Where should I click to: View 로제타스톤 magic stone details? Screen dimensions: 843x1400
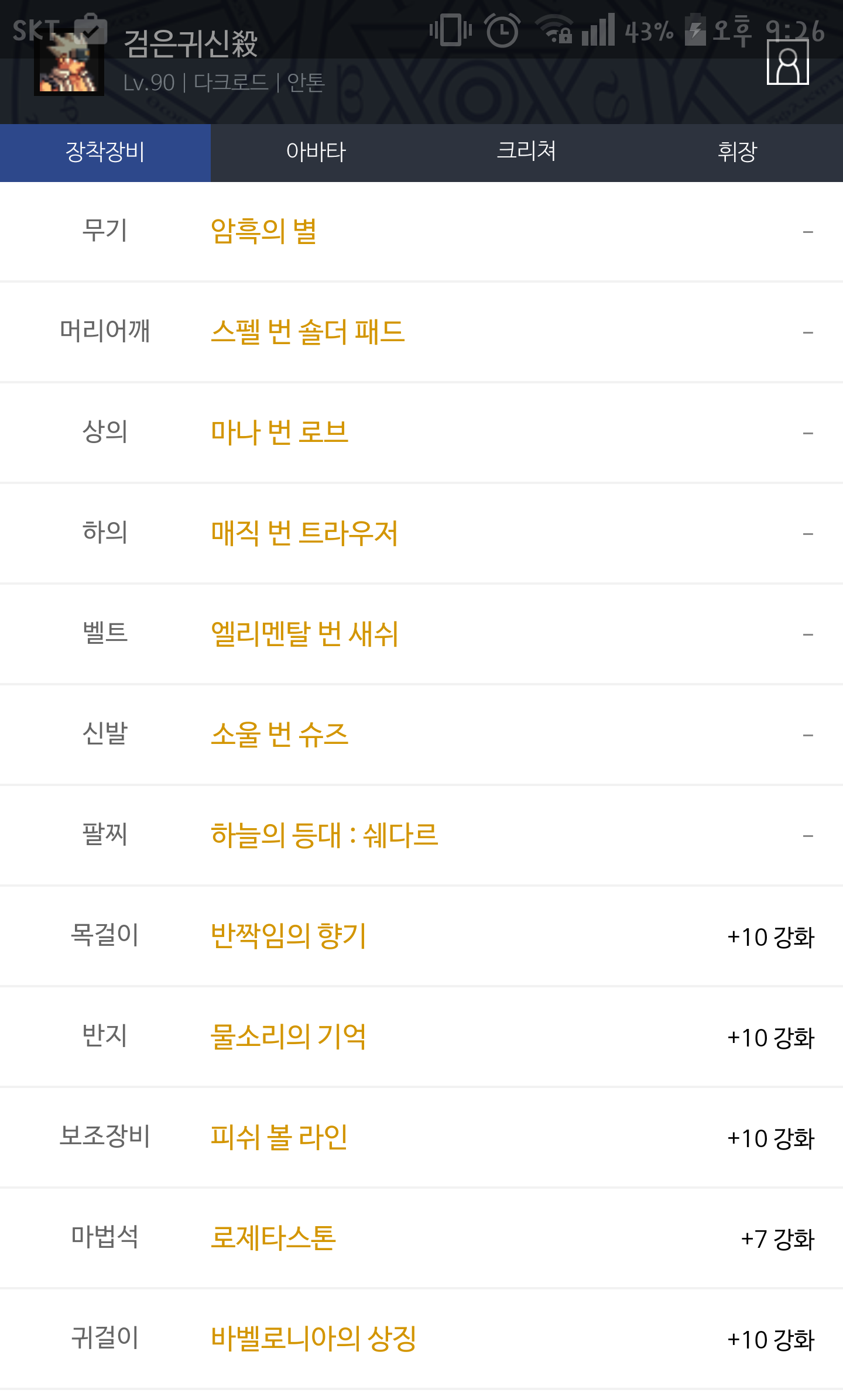coord(273,1238)
